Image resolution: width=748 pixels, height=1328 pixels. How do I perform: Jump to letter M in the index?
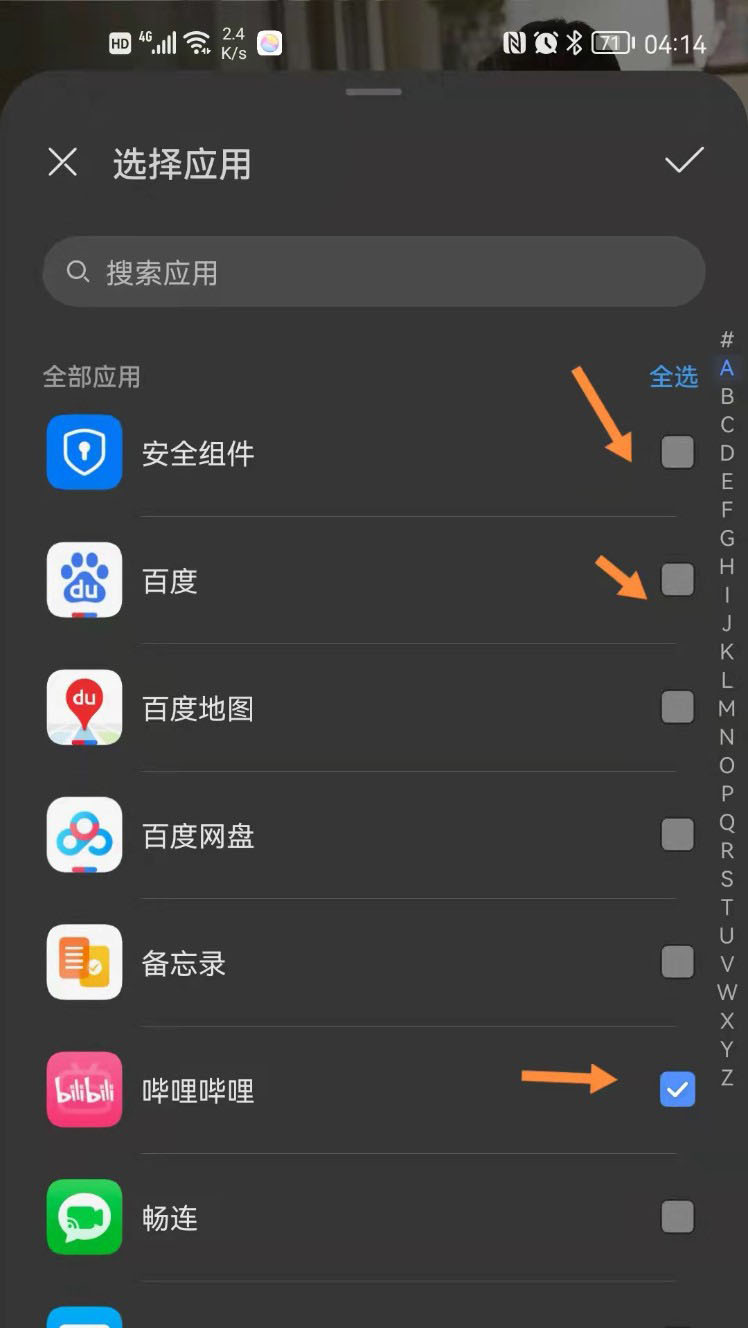[x=727, y=709]
